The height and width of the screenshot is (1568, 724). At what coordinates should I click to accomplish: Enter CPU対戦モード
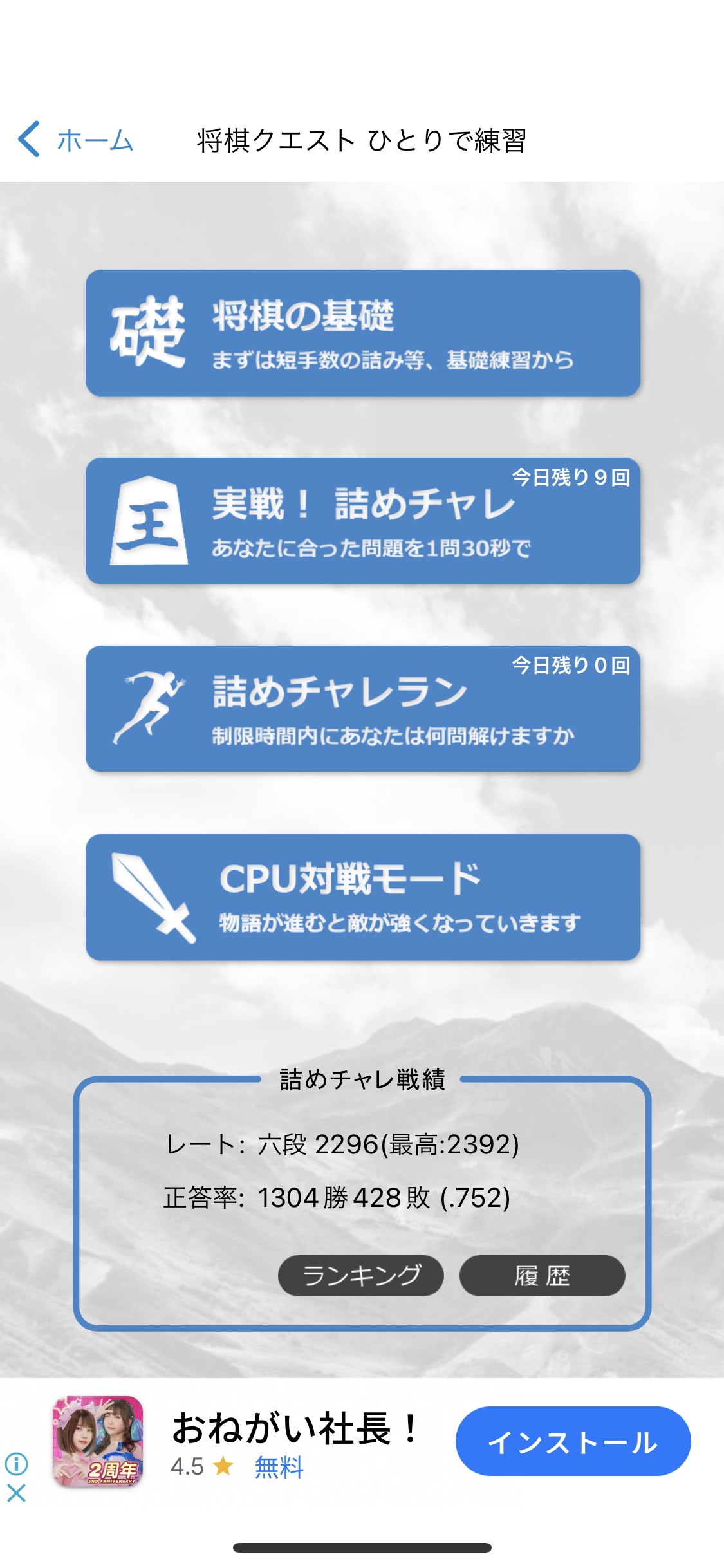coord(363,897)
